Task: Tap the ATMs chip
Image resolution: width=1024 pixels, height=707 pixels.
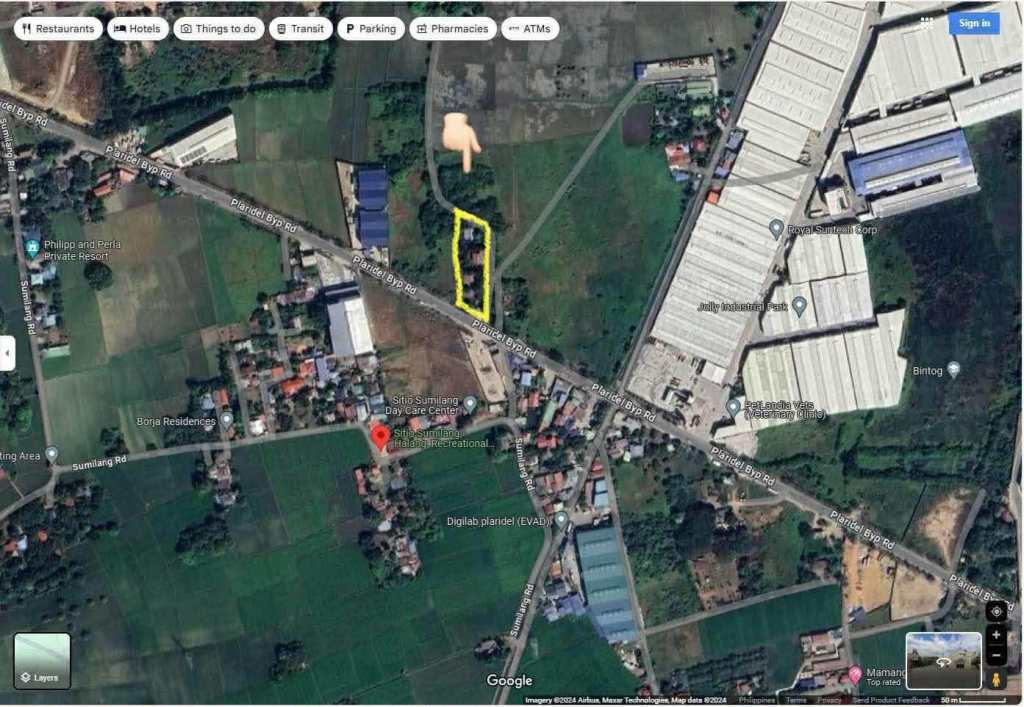Action: tap(530, 29)
